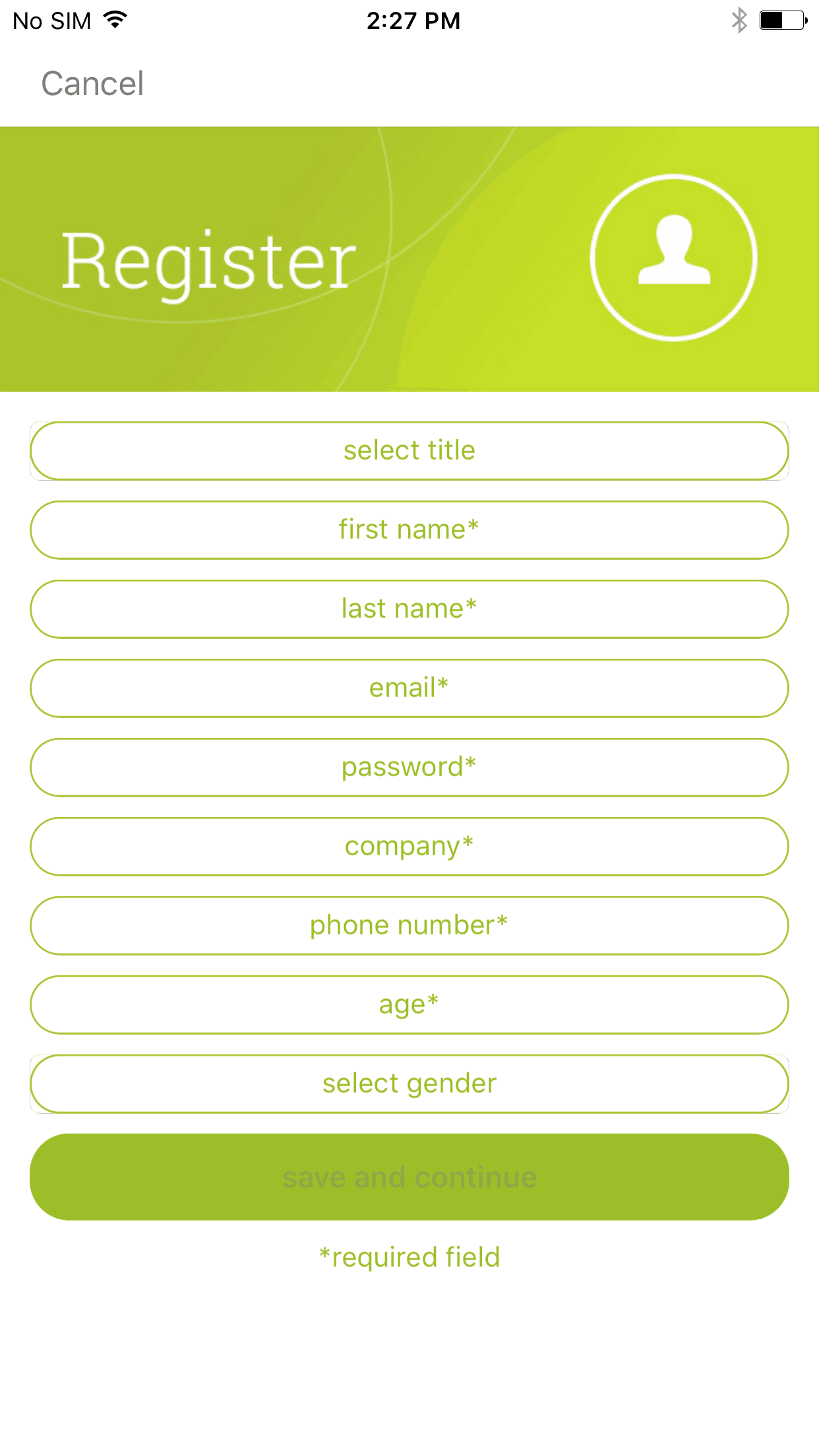Tap the profile avatar icon
Image resolution: width=819 pixels, height=1456 pixels.
(x=673, y=258)
